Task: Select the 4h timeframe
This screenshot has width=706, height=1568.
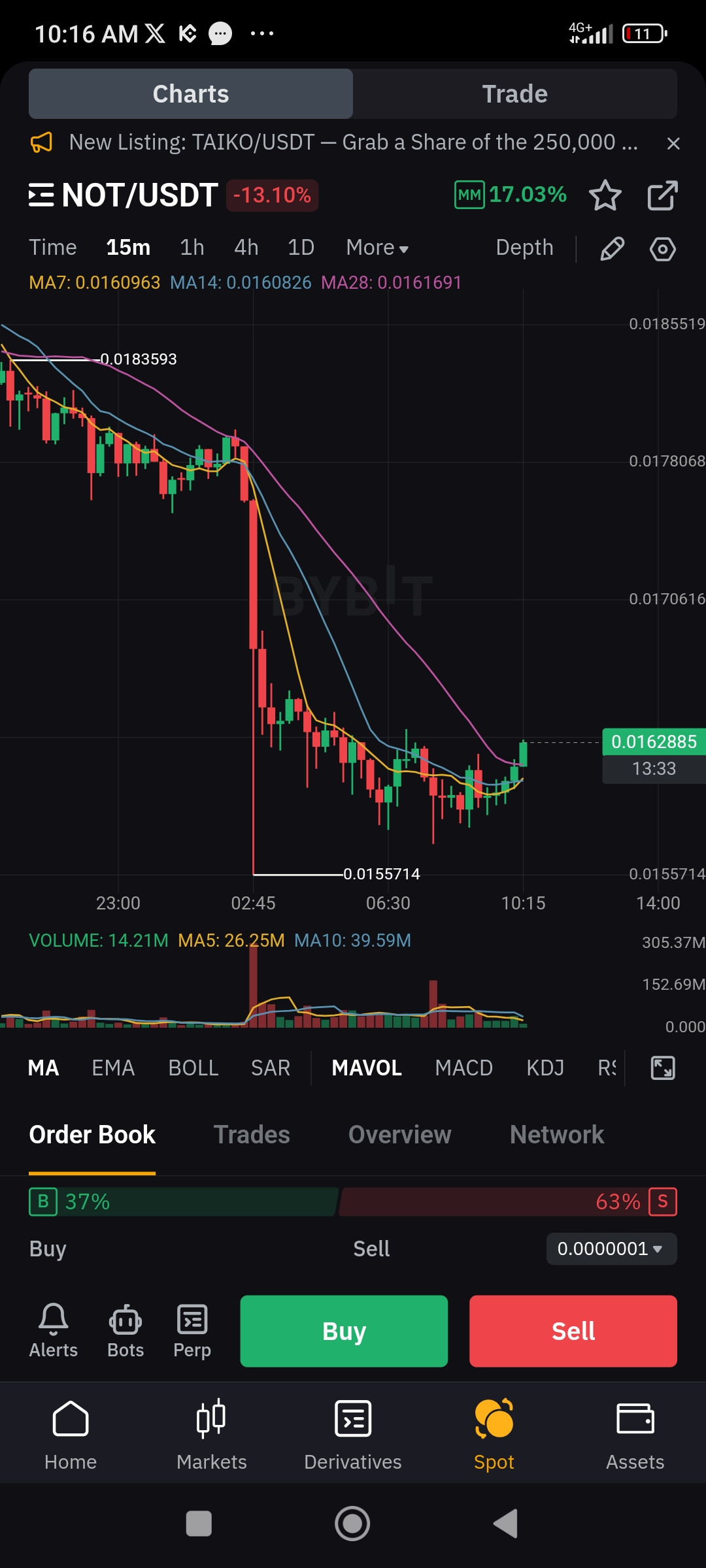Action: click(246, 248)
